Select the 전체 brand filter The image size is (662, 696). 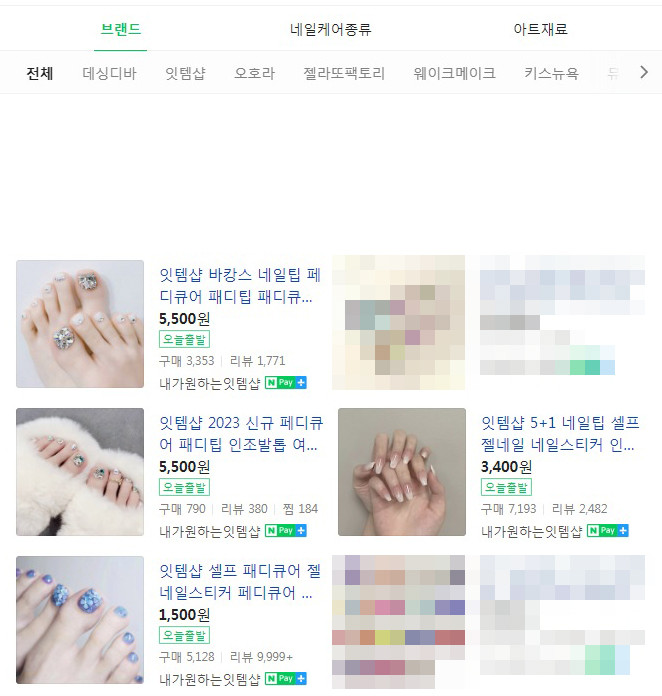[x=40, y=73]
